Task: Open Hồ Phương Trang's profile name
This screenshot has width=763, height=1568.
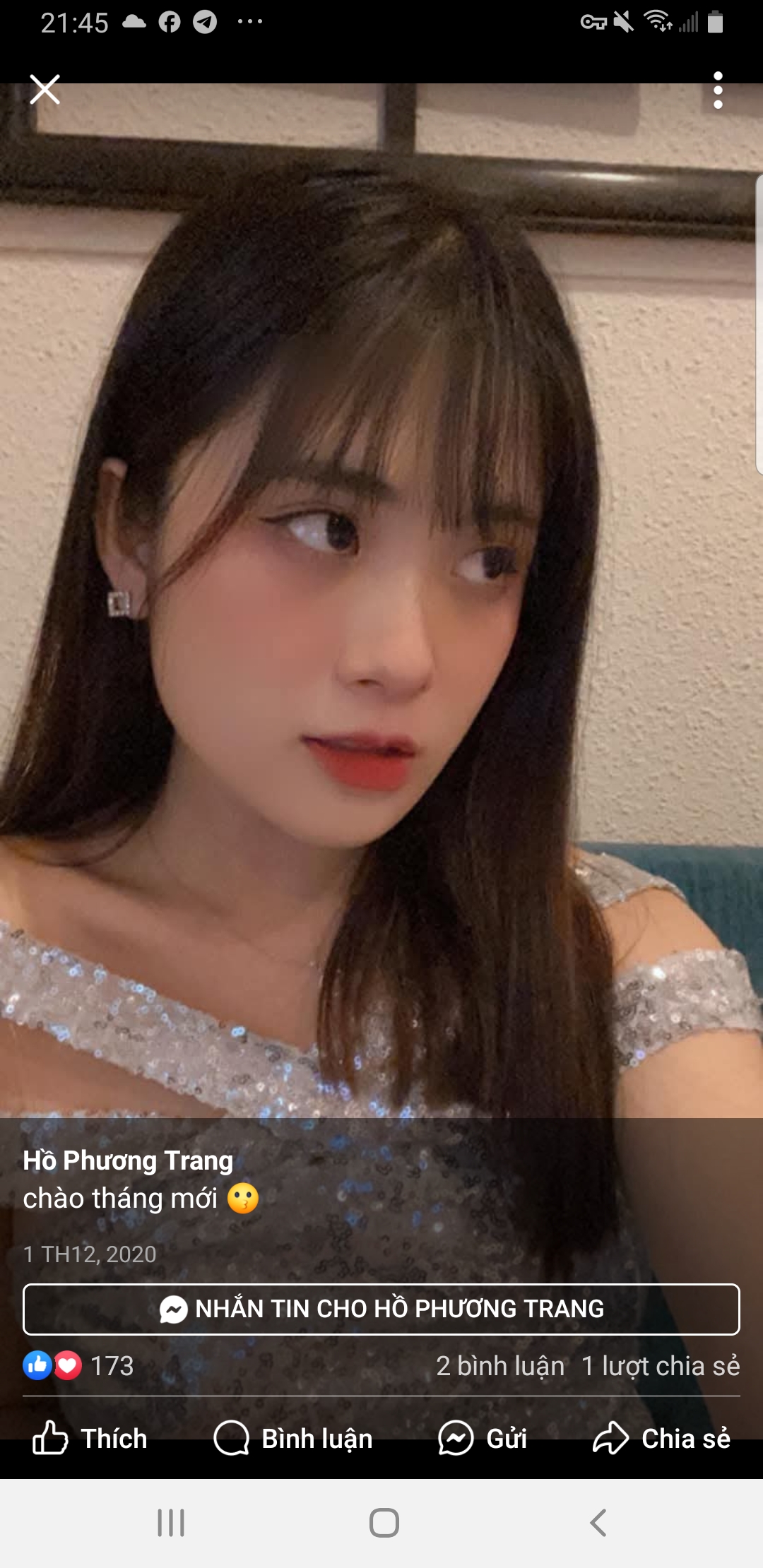Action: pos(128,1160)
